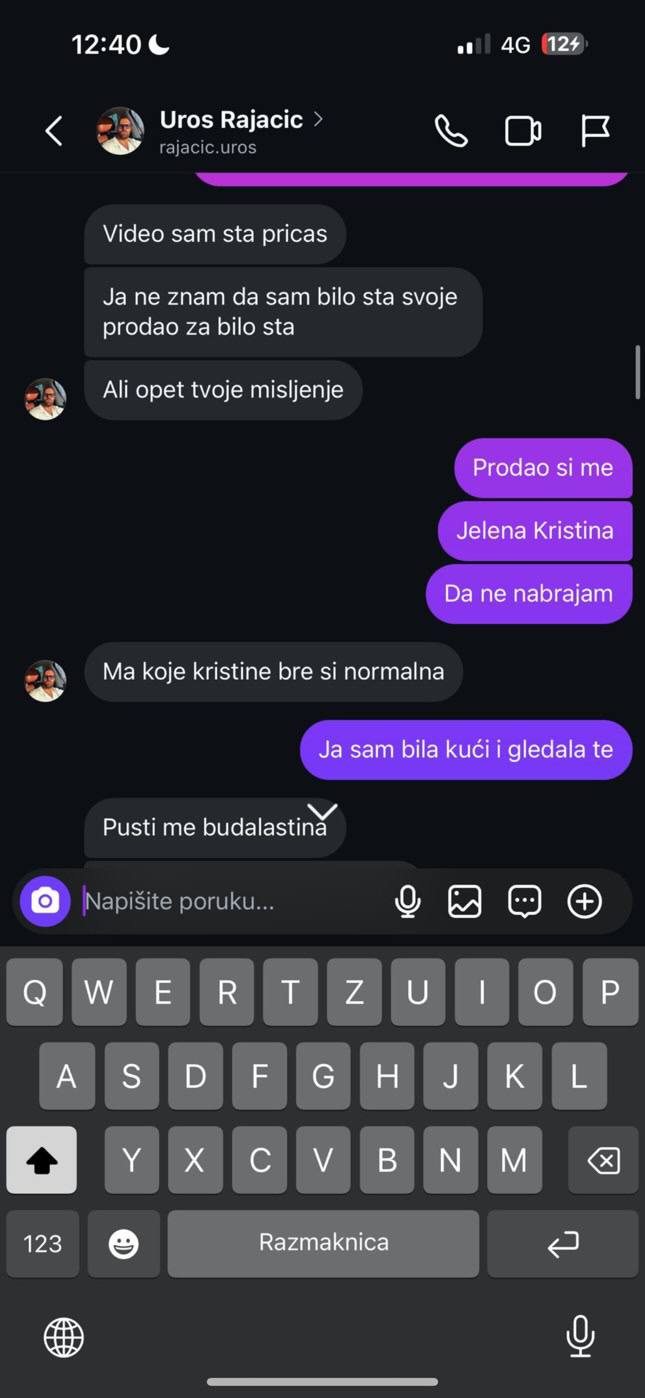Switch the keyboard to 123 numbers
The height and width of the screenshot is (1398, 645).
pyautogui.click(x=42, y=1243)
